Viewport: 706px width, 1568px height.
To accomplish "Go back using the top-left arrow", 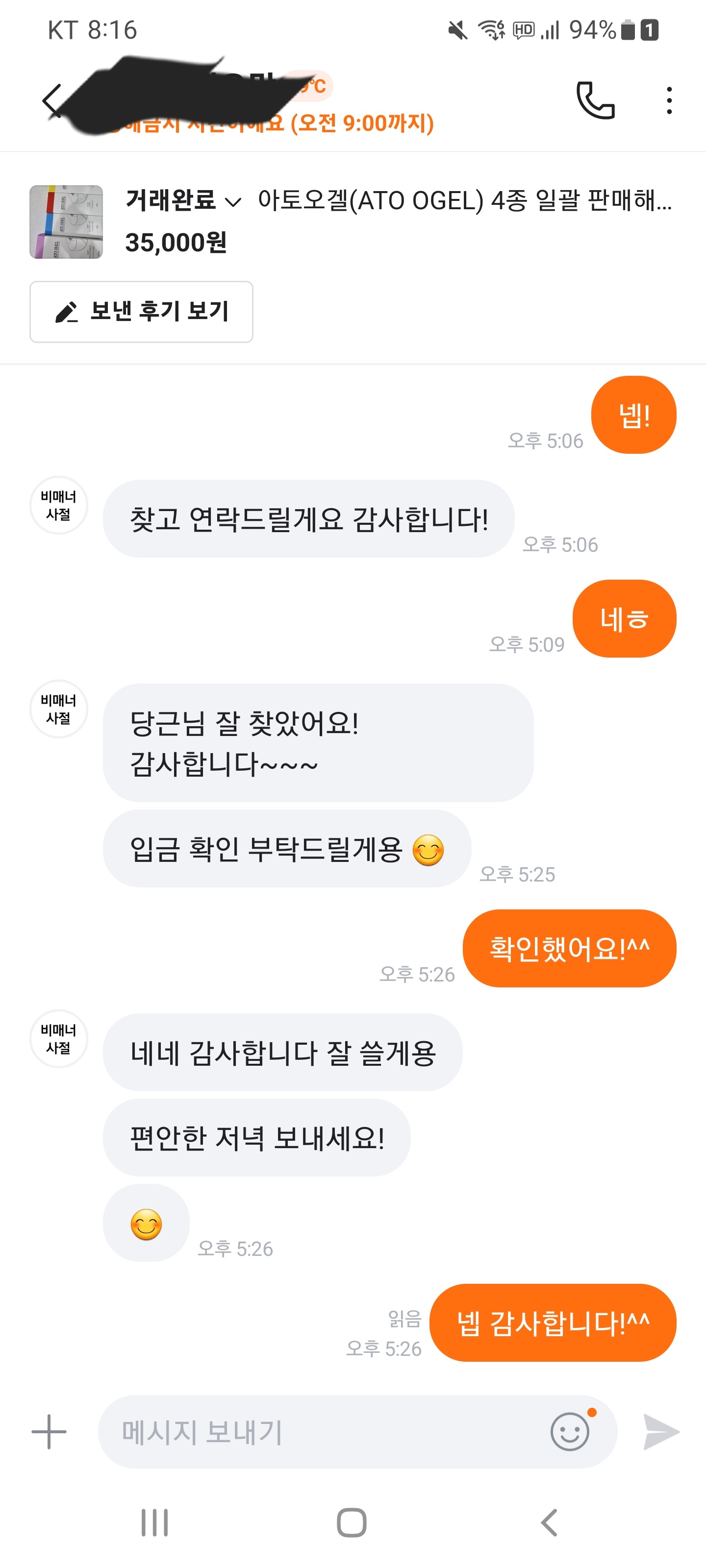I will (51, 101).
